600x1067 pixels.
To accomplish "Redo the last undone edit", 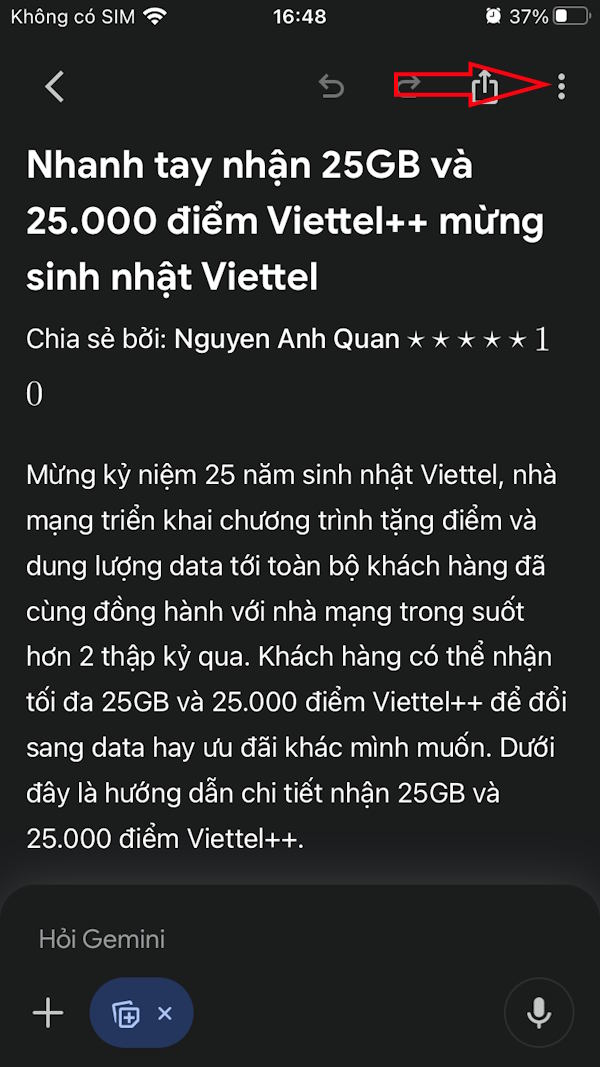I will [x=409, y=87].
